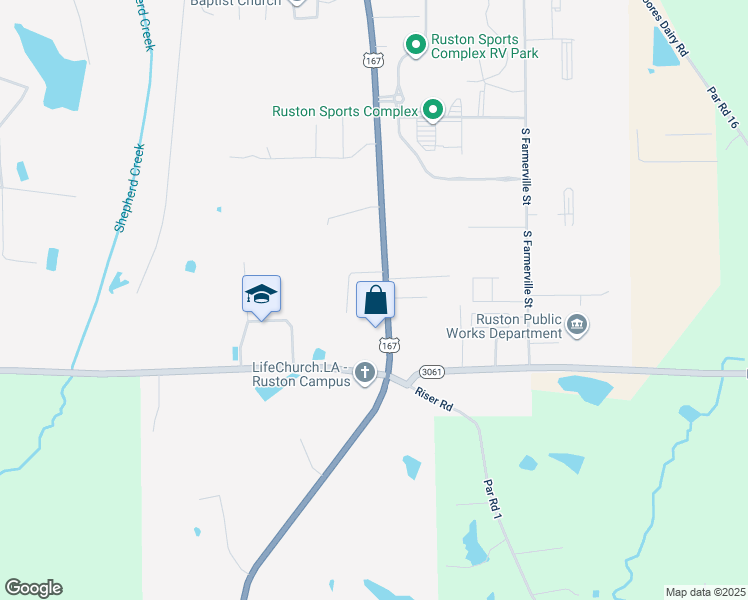The width and height of the screenshot is (748, 600).
Task: Open Ruston Public Works Department marker
Action: 577,325
